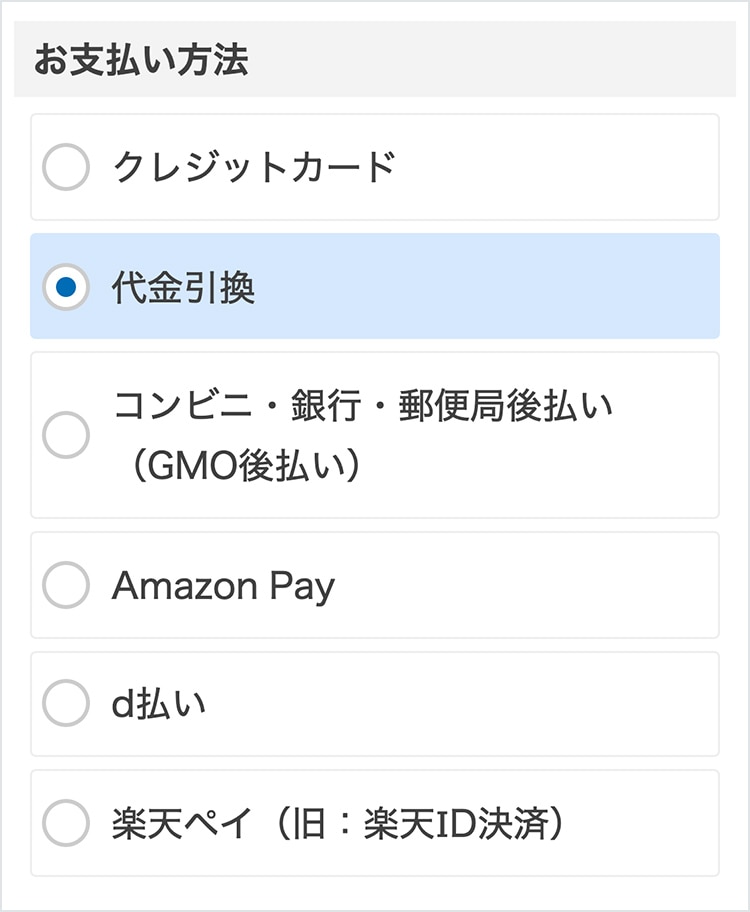
Task: Choose コンビニ・銀行・郵便局後払い（GMO後払い）
Action: coord(66,434)
